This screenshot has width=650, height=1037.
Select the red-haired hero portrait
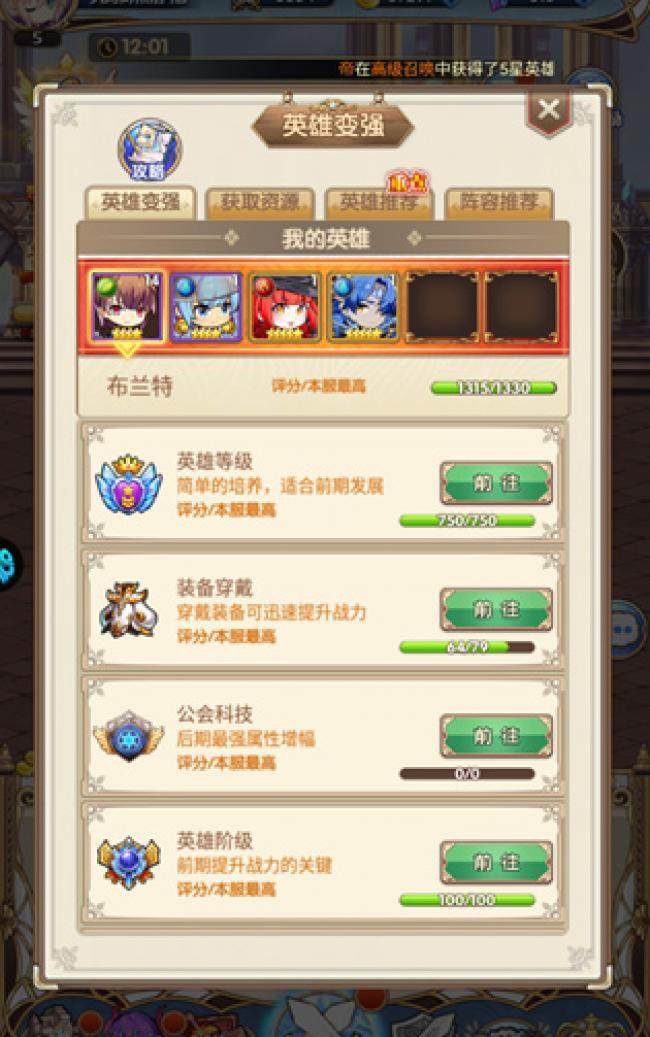click(284, 306)
